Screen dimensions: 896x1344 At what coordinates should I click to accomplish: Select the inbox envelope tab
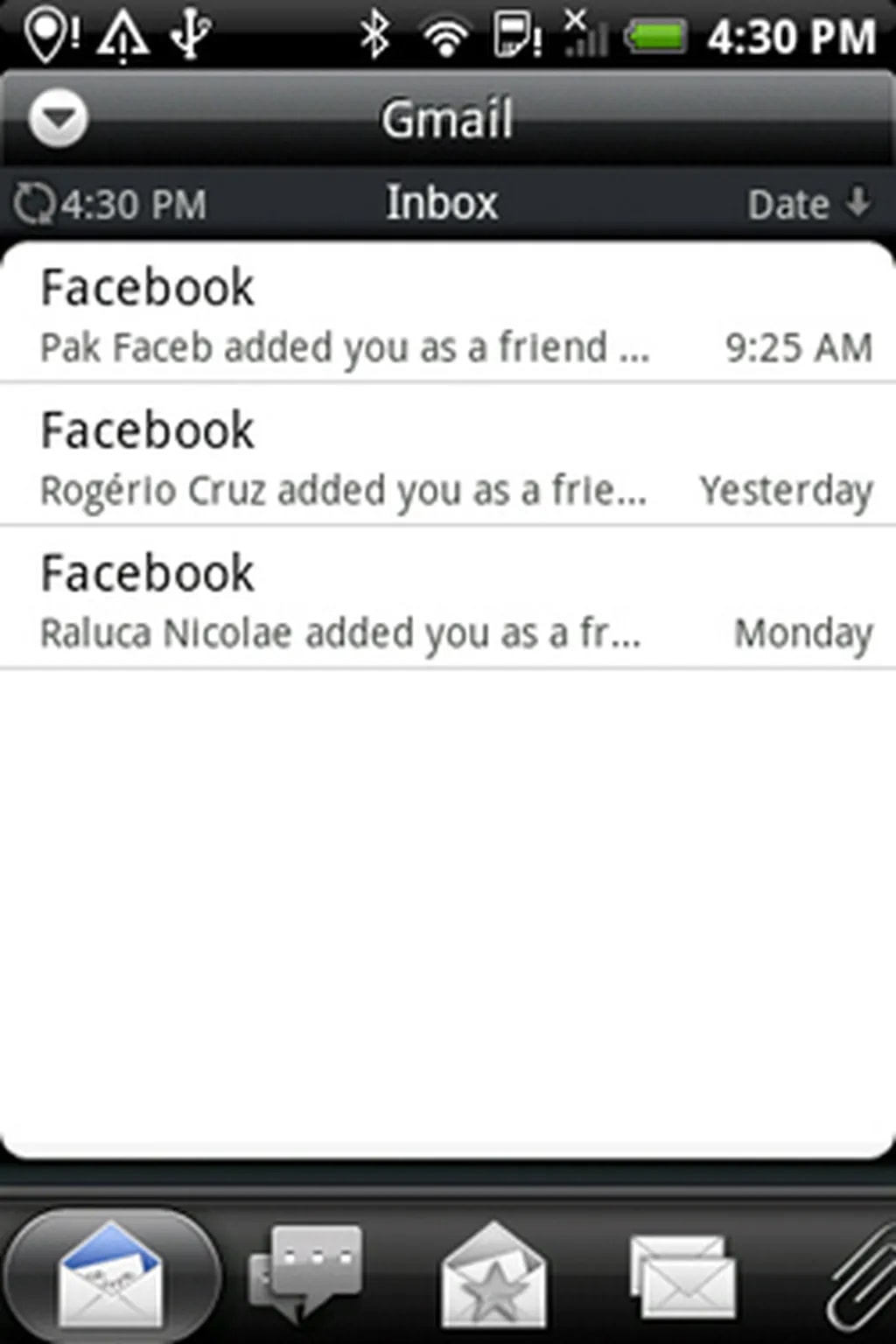pyautogui.click(x=109, y=1277)
